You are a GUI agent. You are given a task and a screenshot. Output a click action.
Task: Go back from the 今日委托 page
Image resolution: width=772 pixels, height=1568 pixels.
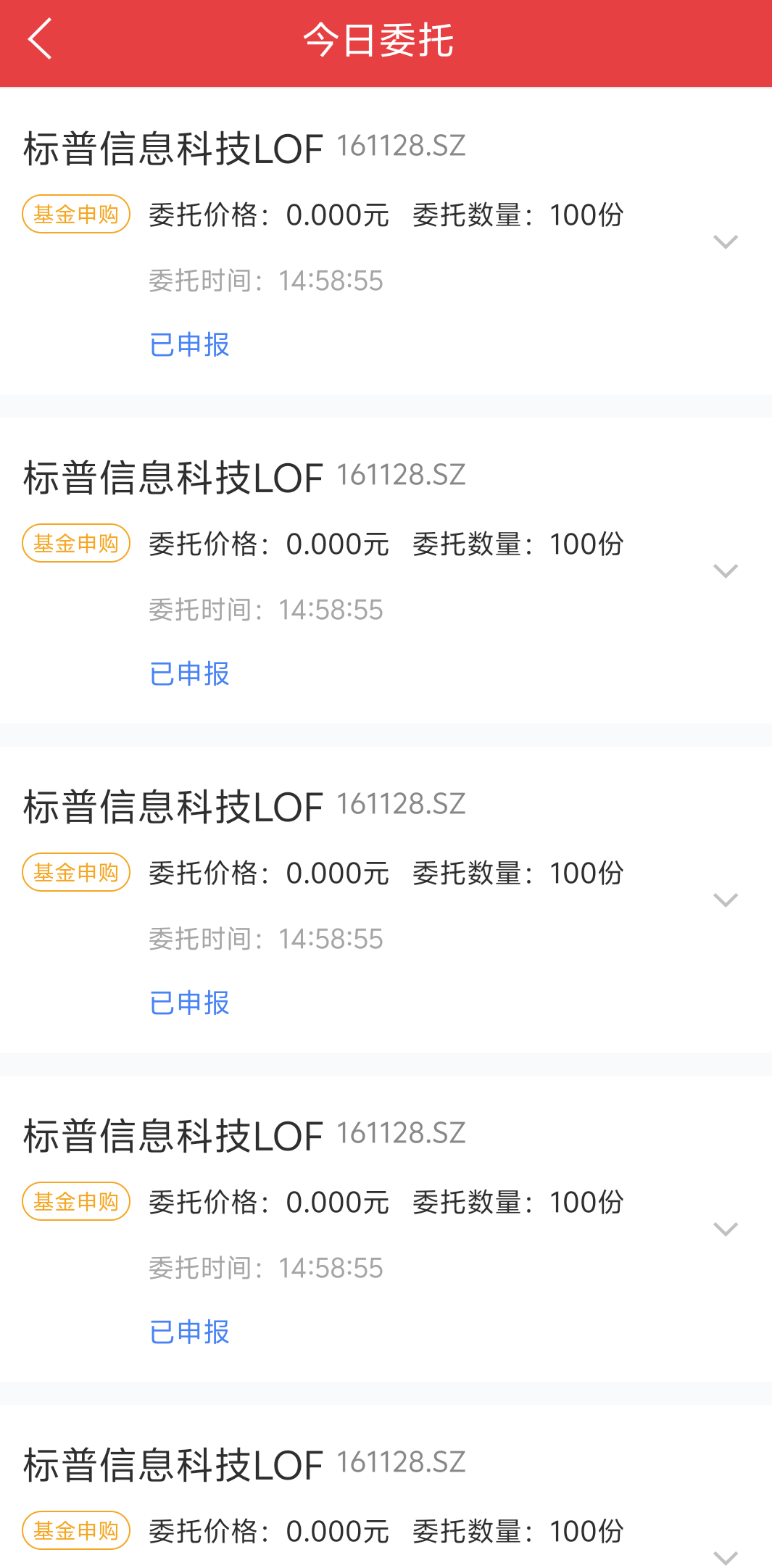click(x=40, y=39)
